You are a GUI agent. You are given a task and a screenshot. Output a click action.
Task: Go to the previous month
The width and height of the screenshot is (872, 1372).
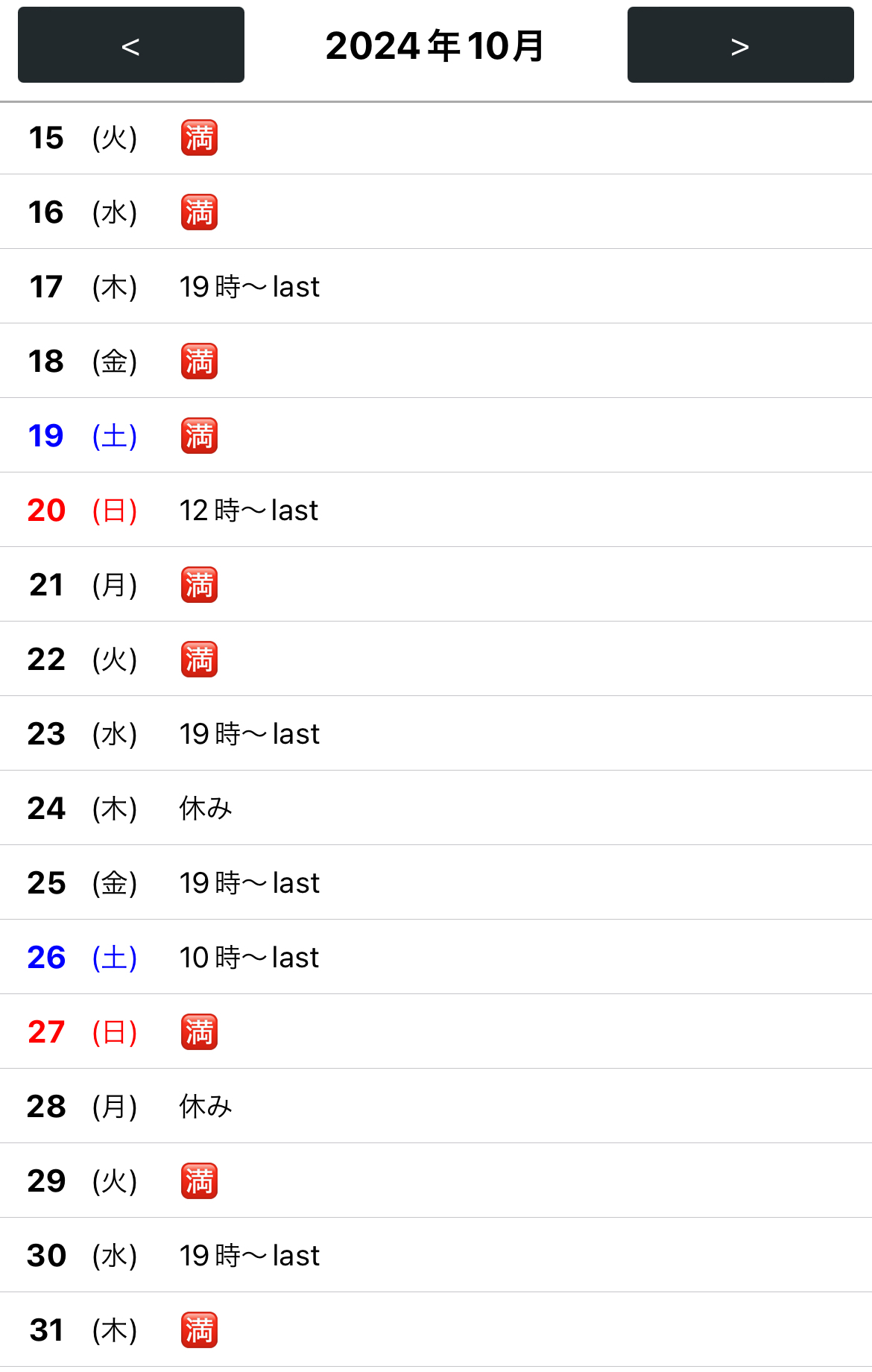point(131,45)
